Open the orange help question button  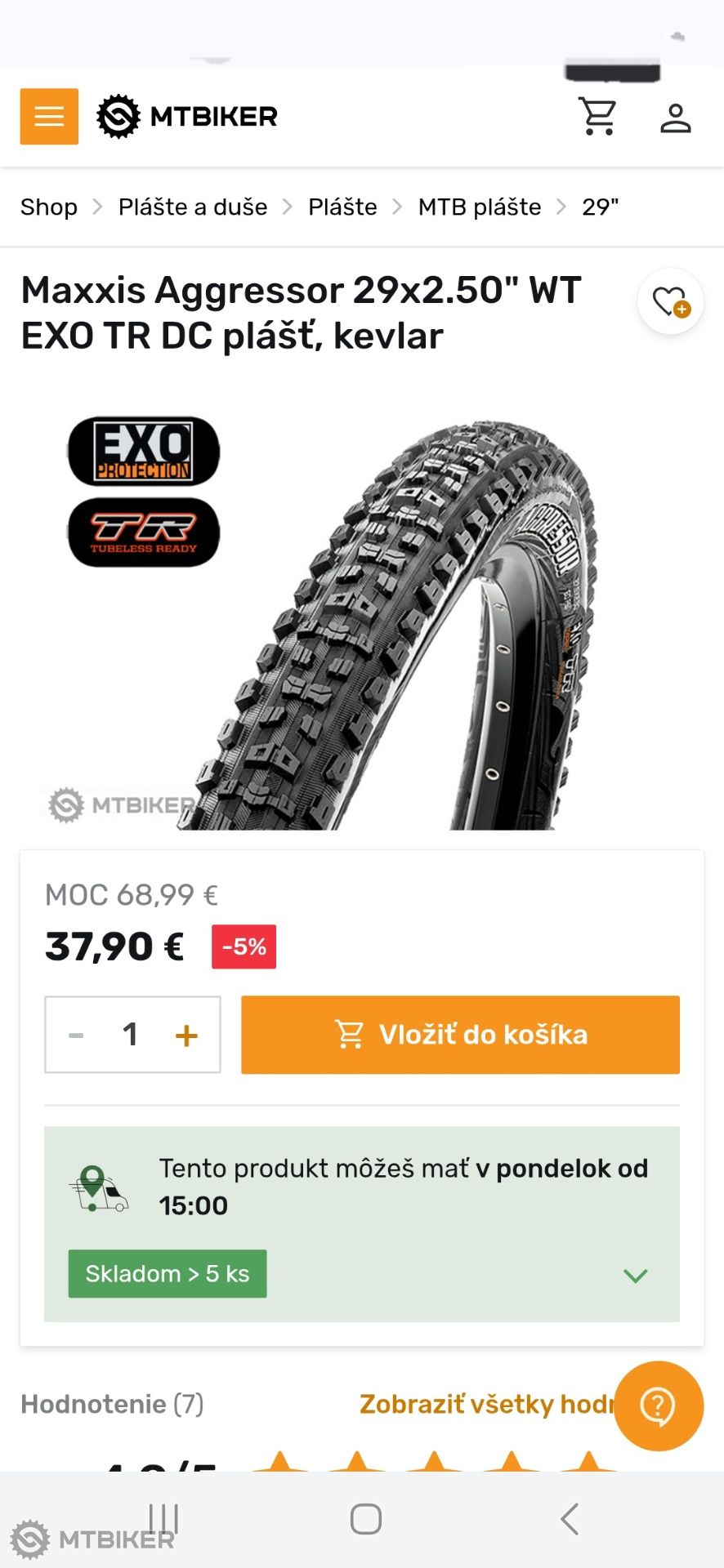coord(659,1406)
